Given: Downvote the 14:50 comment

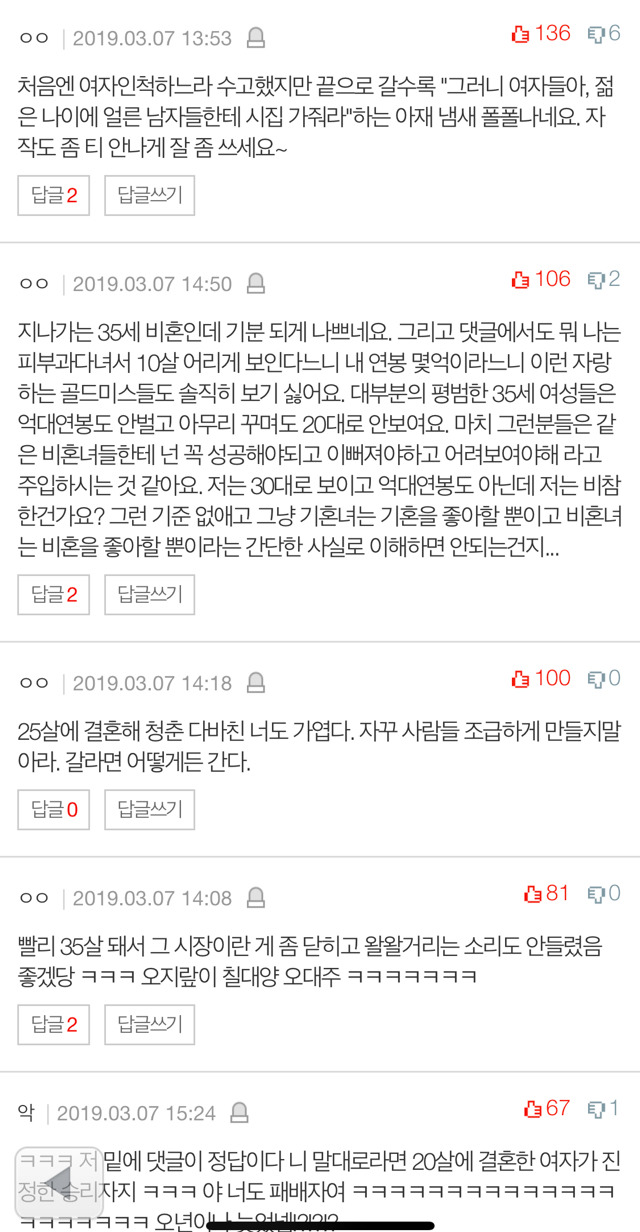Looking at the screenshot, I should click(596, 280).
